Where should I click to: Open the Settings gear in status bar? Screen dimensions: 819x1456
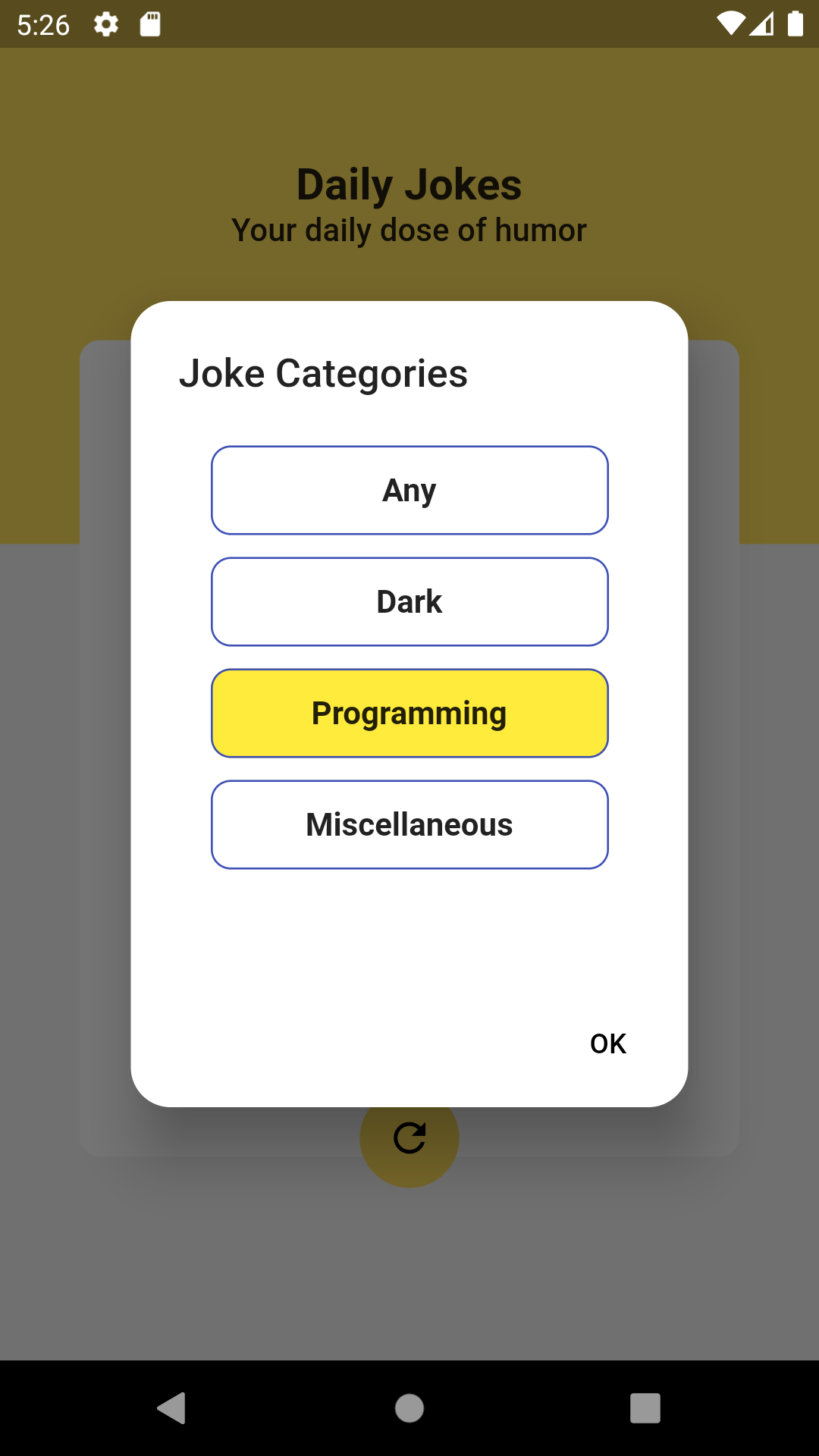(105, 23)
